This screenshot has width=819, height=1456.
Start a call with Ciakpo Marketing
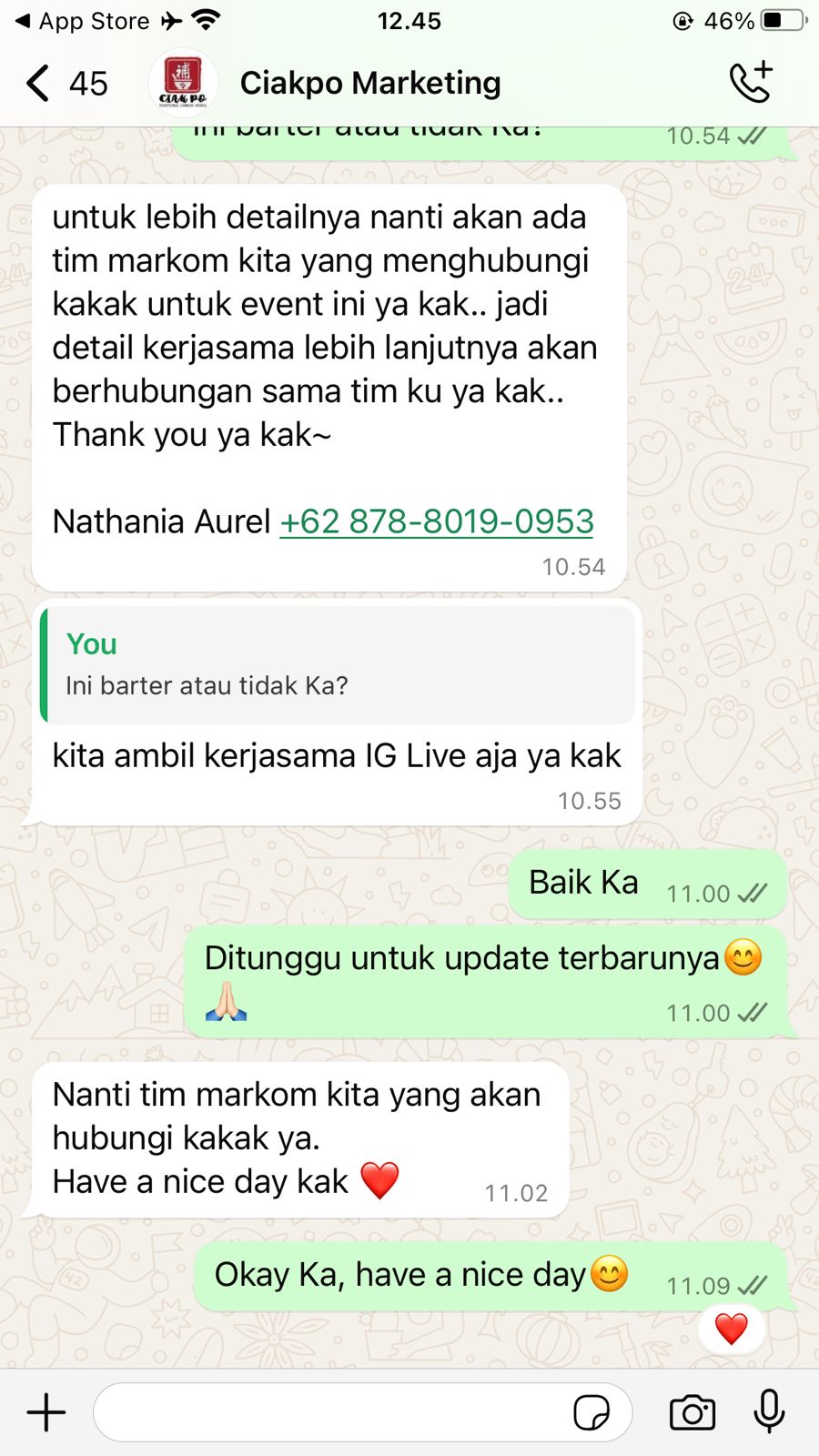pyautogui.click(x=752, y=83)
